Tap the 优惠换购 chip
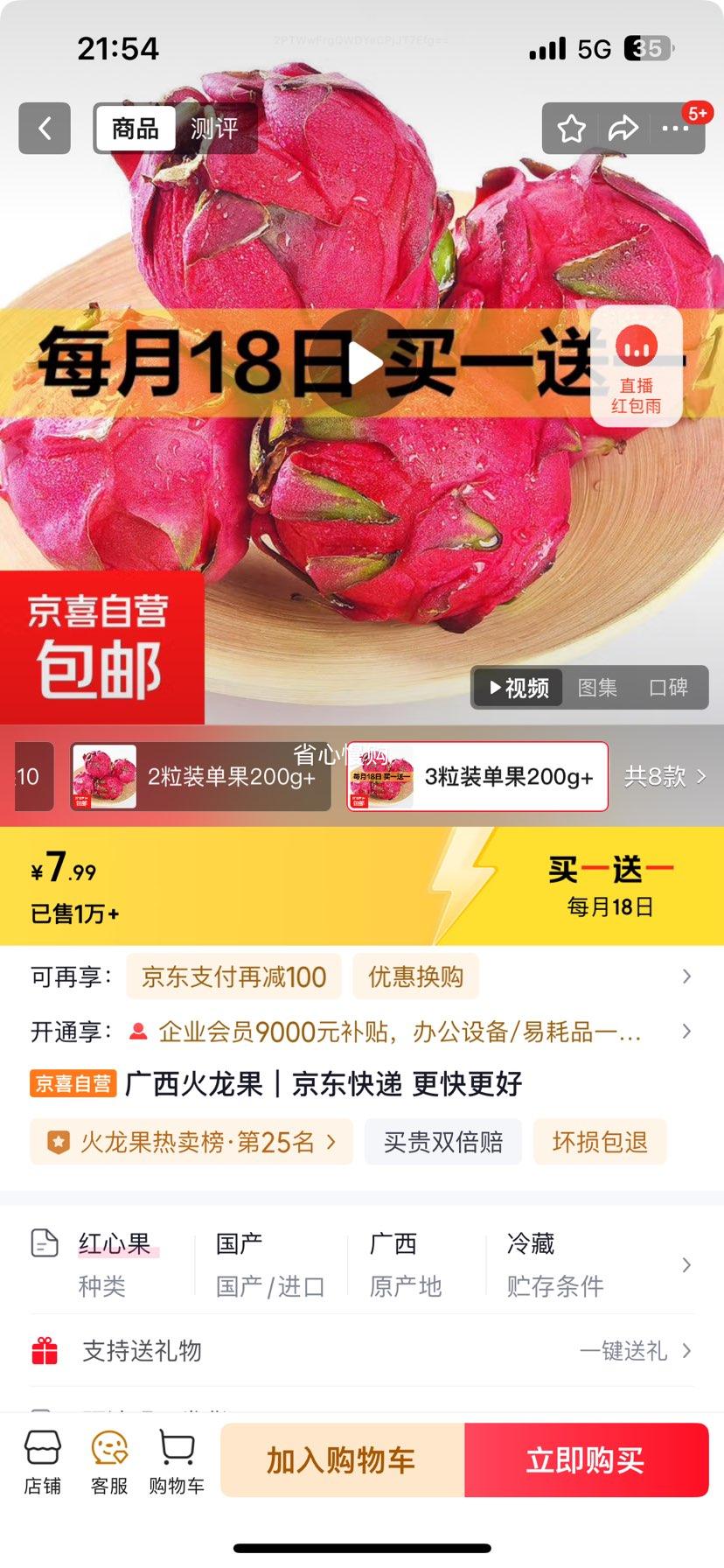 [415, 976]
